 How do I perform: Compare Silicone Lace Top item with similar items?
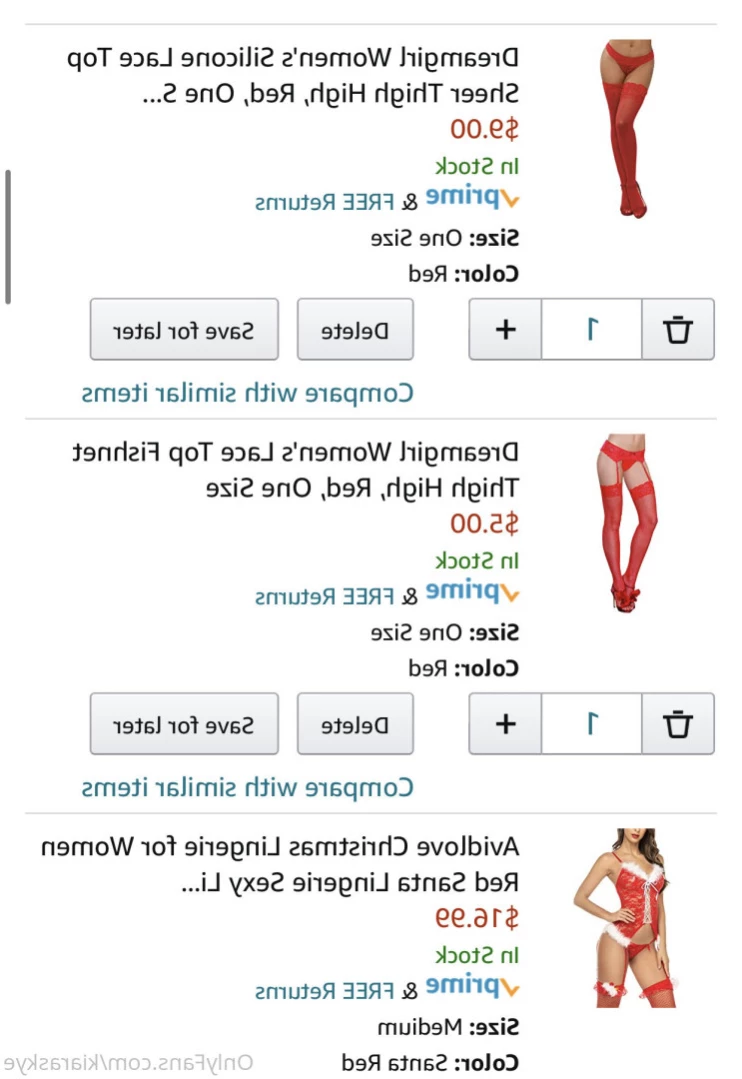click(247, 393)
